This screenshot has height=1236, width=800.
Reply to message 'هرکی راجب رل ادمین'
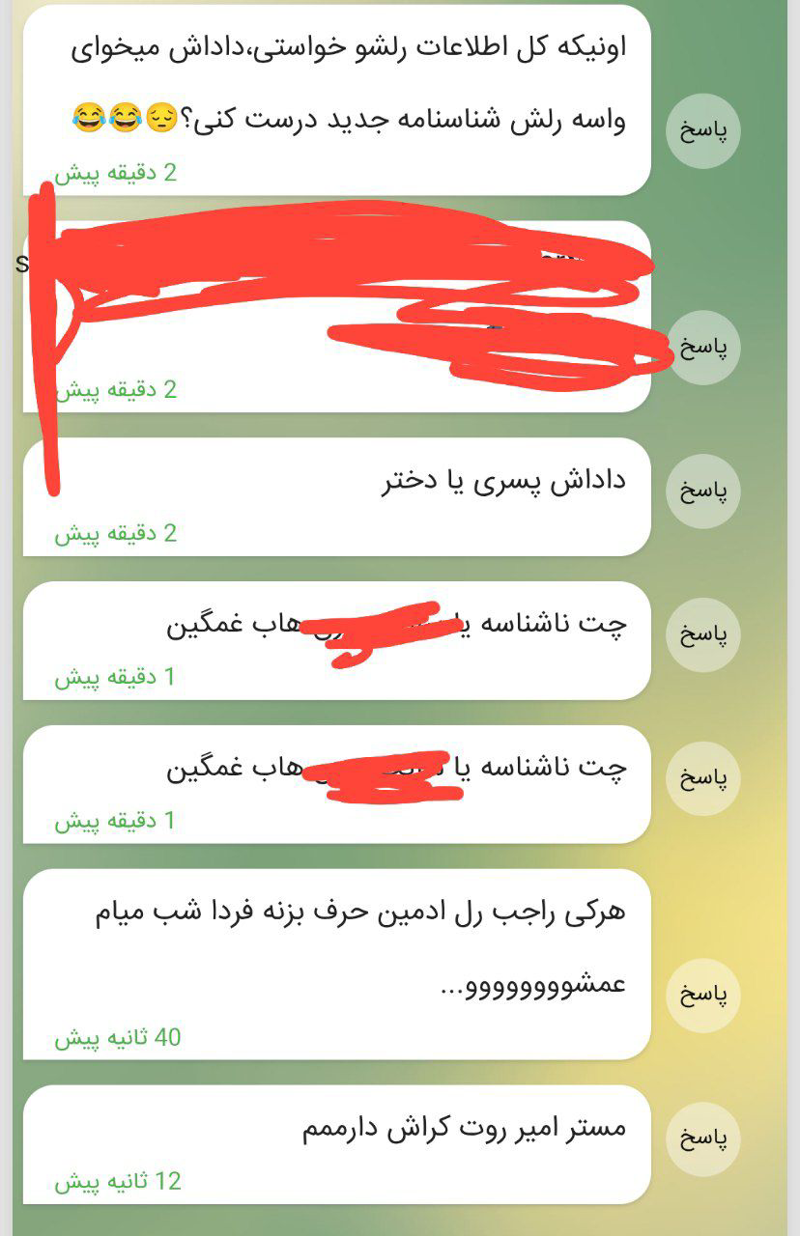click(x=703, y=994)
